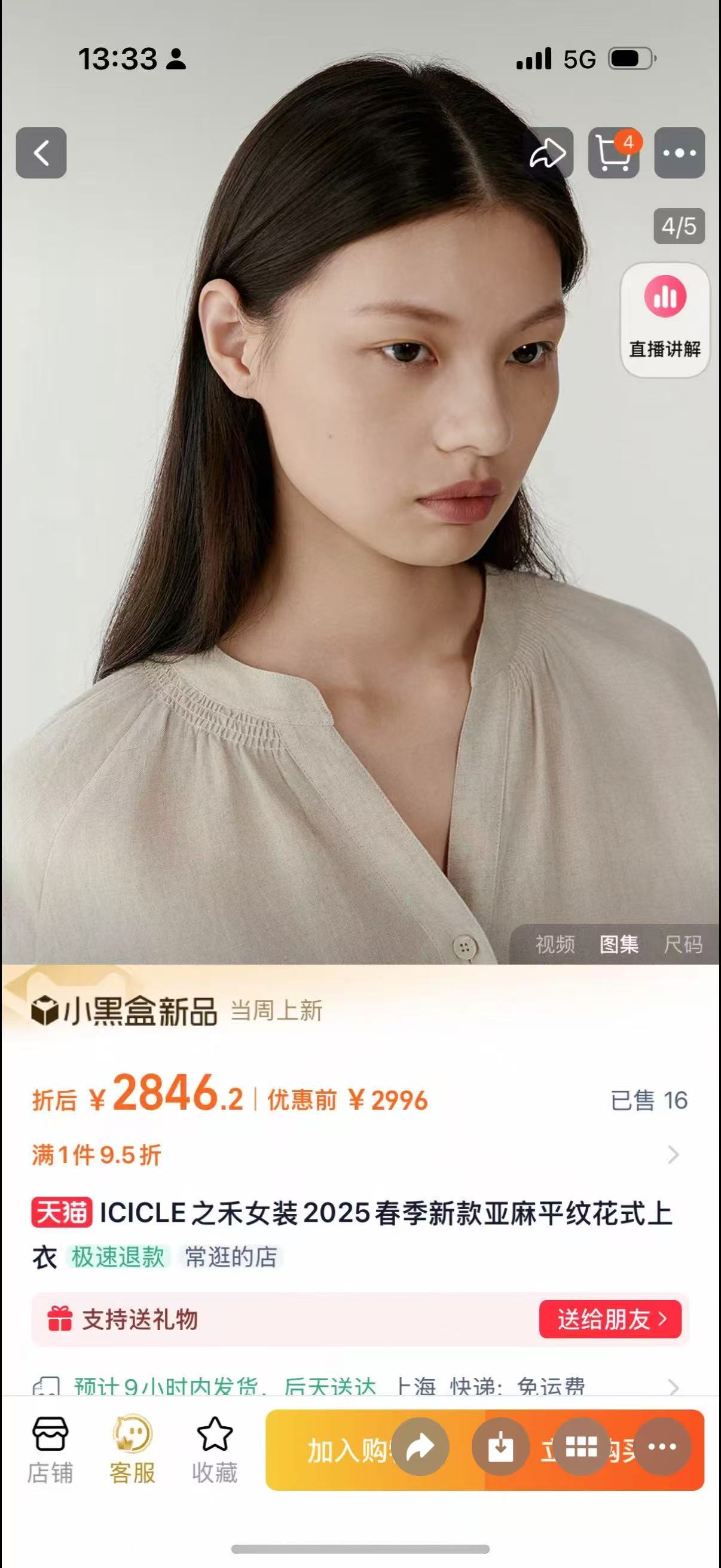The width and height of the screenshot is (721, 1568).
Task: Tap the 送给朋友 gift button
Action: coord(610,1319)
